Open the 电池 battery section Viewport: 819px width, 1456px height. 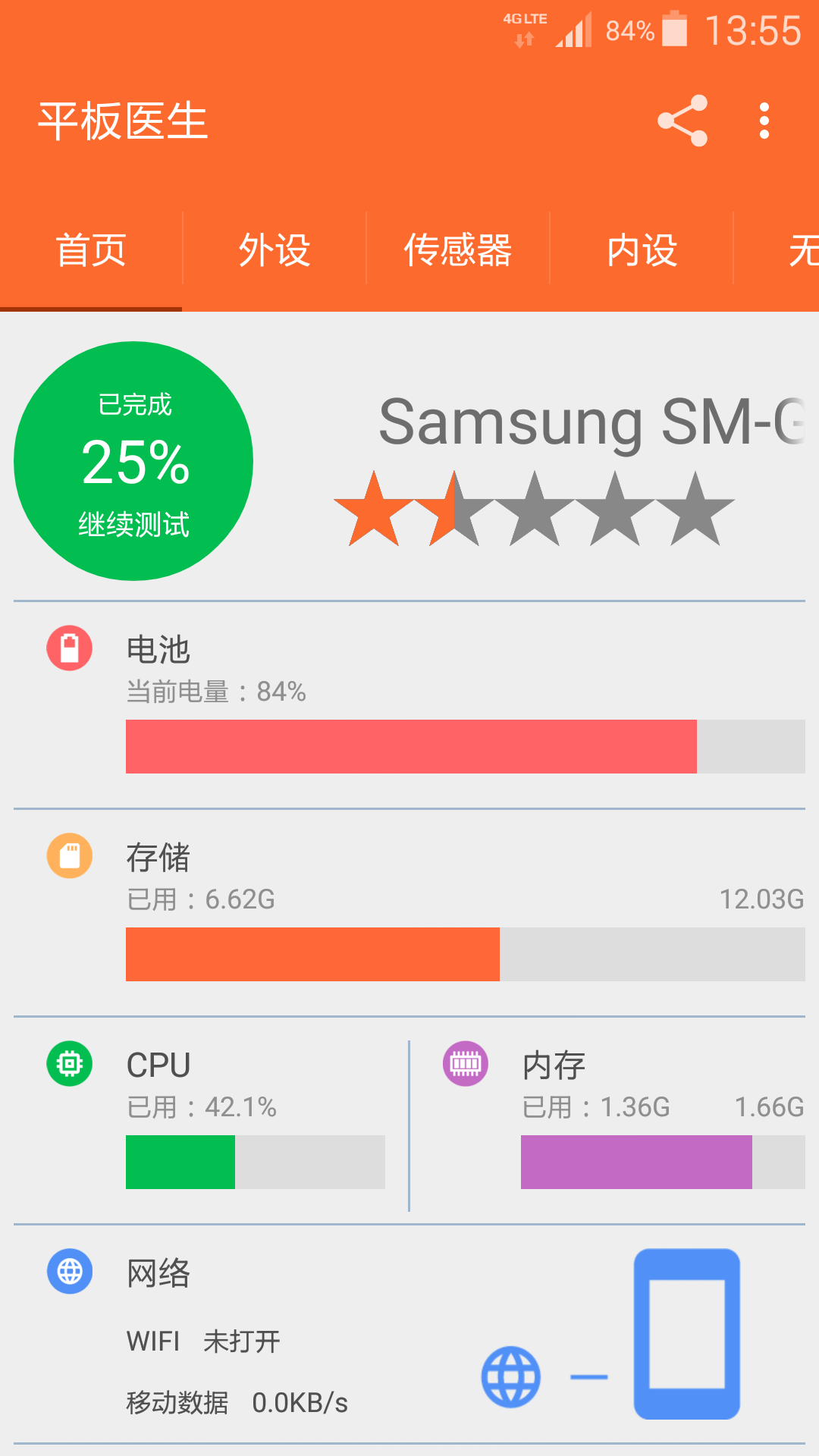[409, 705]
